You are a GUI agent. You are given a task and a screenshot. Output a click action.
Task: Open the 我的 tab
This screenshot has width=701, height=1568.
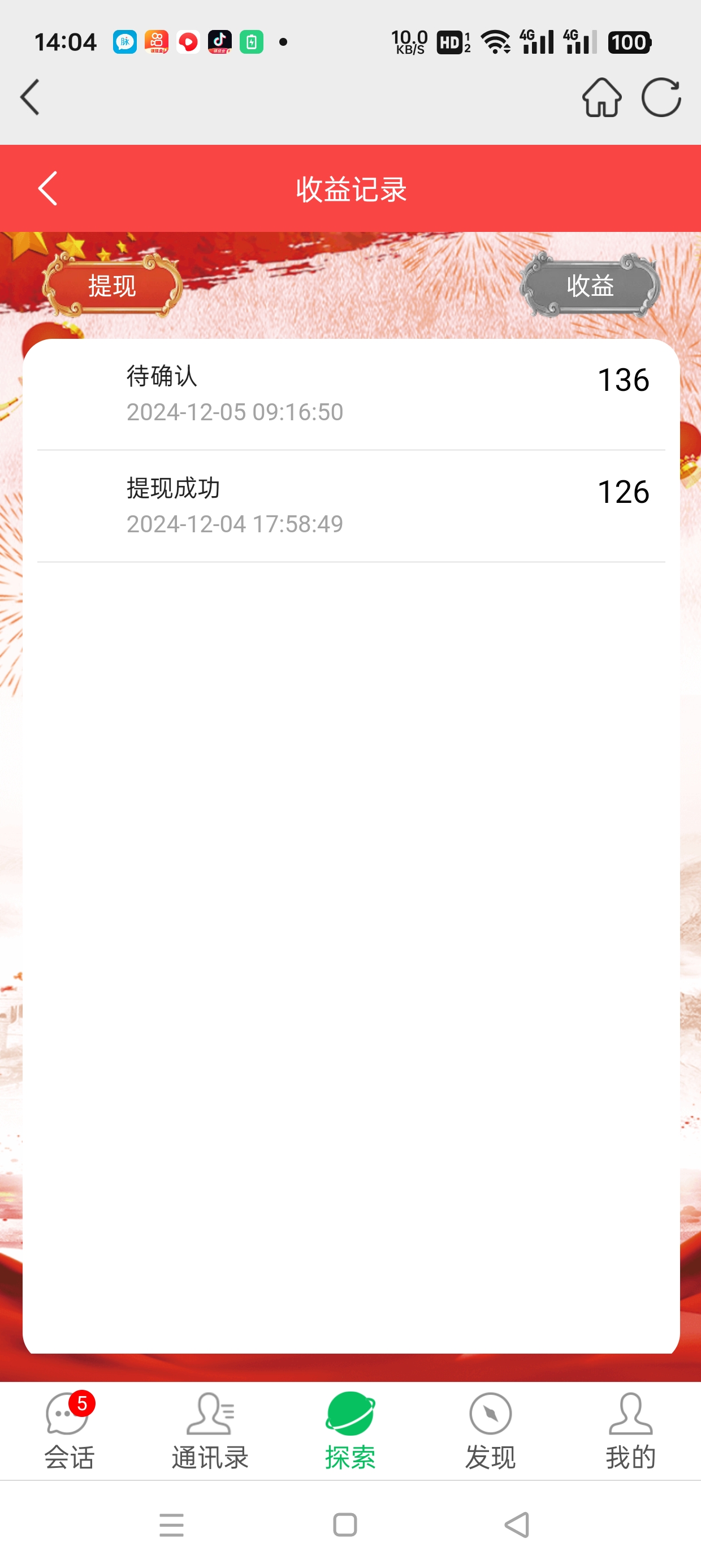click(x=630, y=1431)
